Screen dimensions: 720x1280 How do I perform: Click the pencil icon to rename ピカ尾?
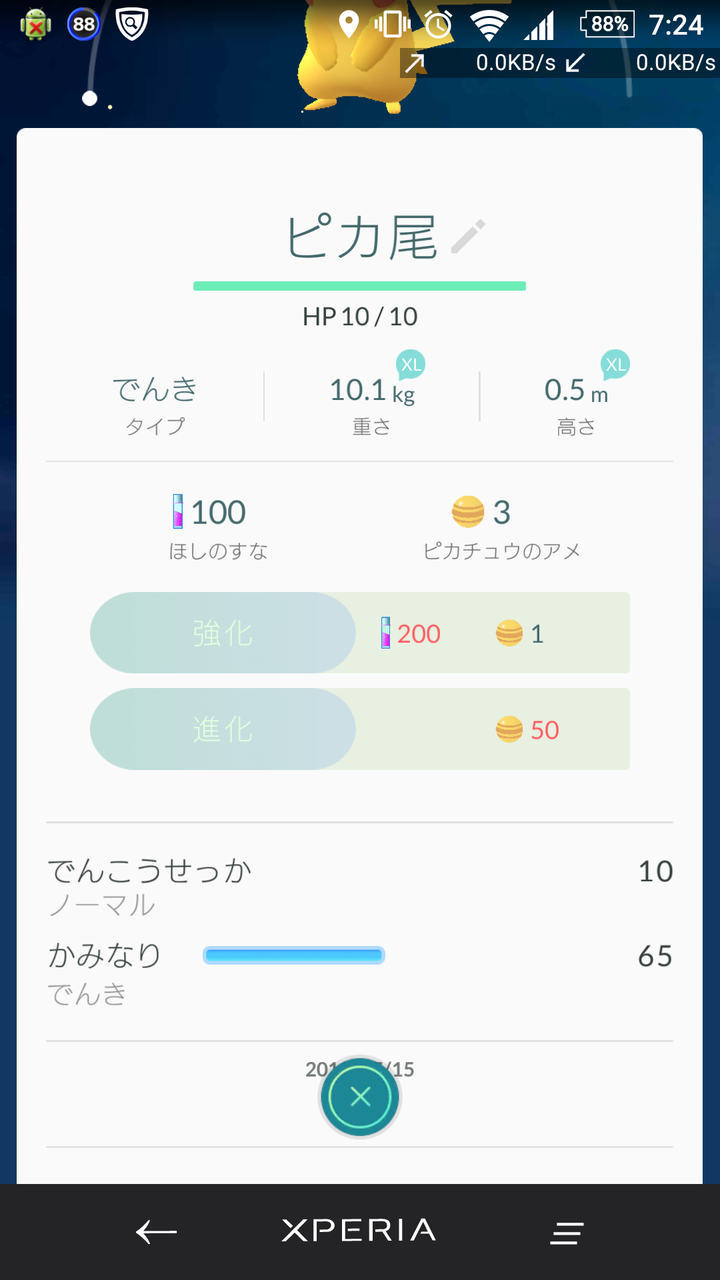pyautogui.click(x=469, y=236)
